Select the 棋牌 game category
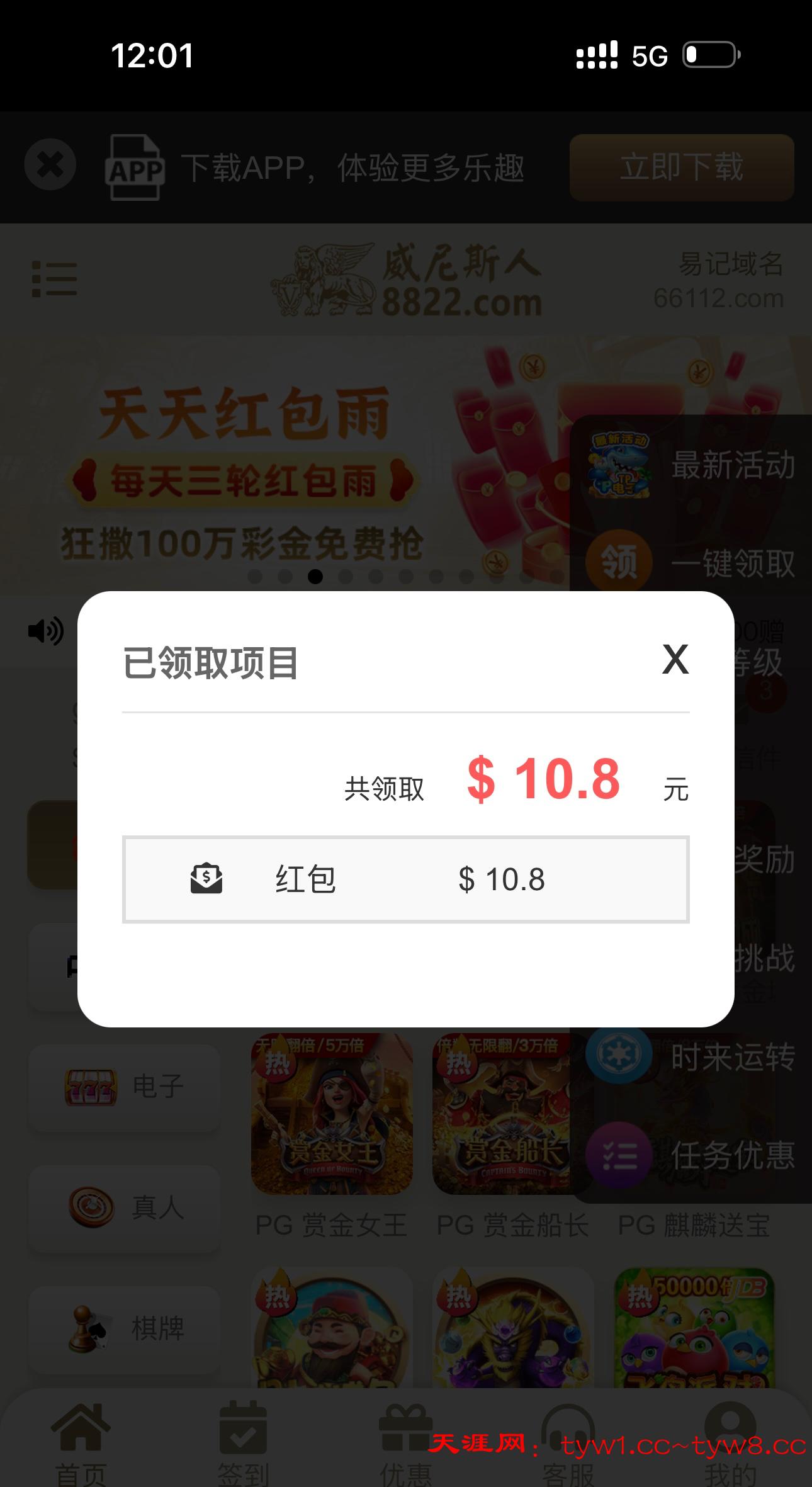 pos(125,1328)
